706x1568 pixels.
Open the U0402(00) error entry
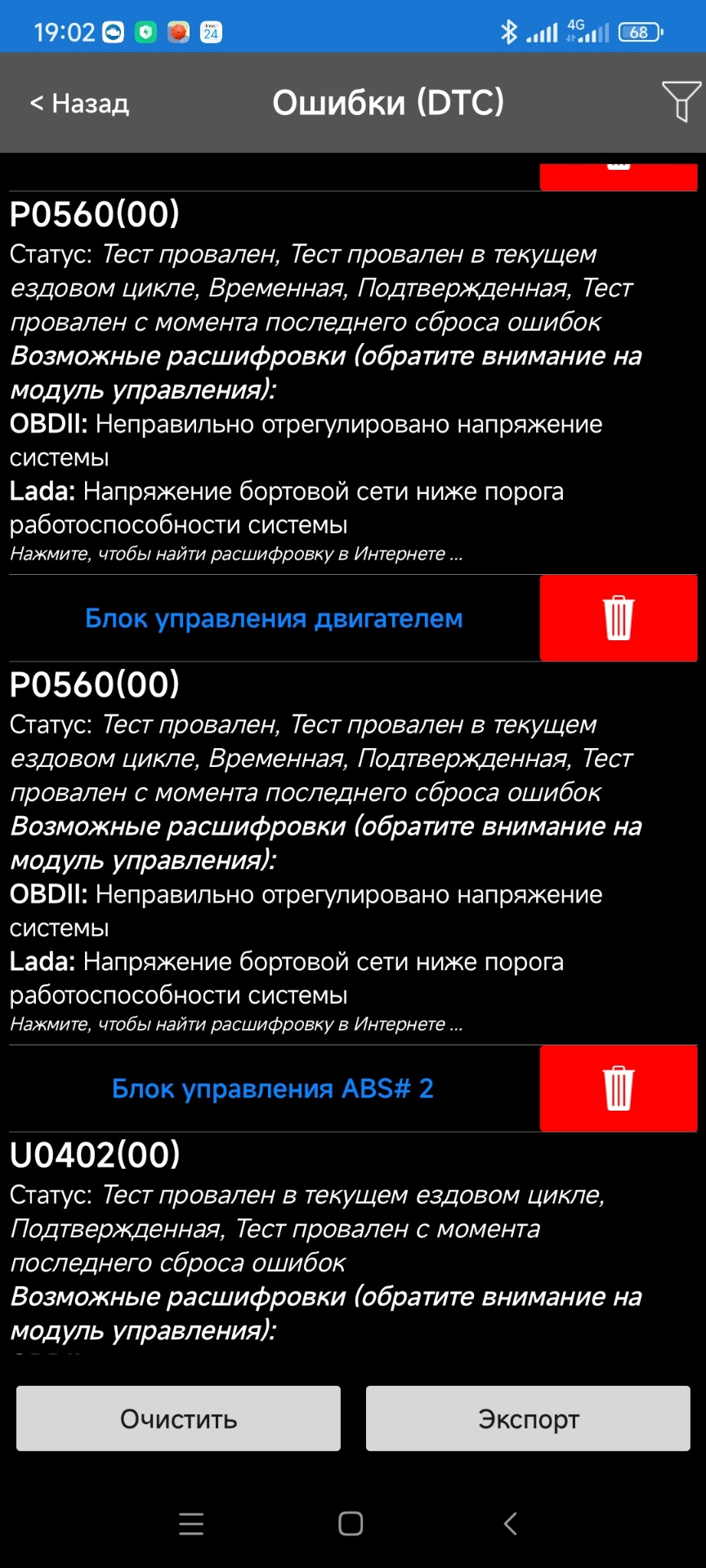(95, 1155)
